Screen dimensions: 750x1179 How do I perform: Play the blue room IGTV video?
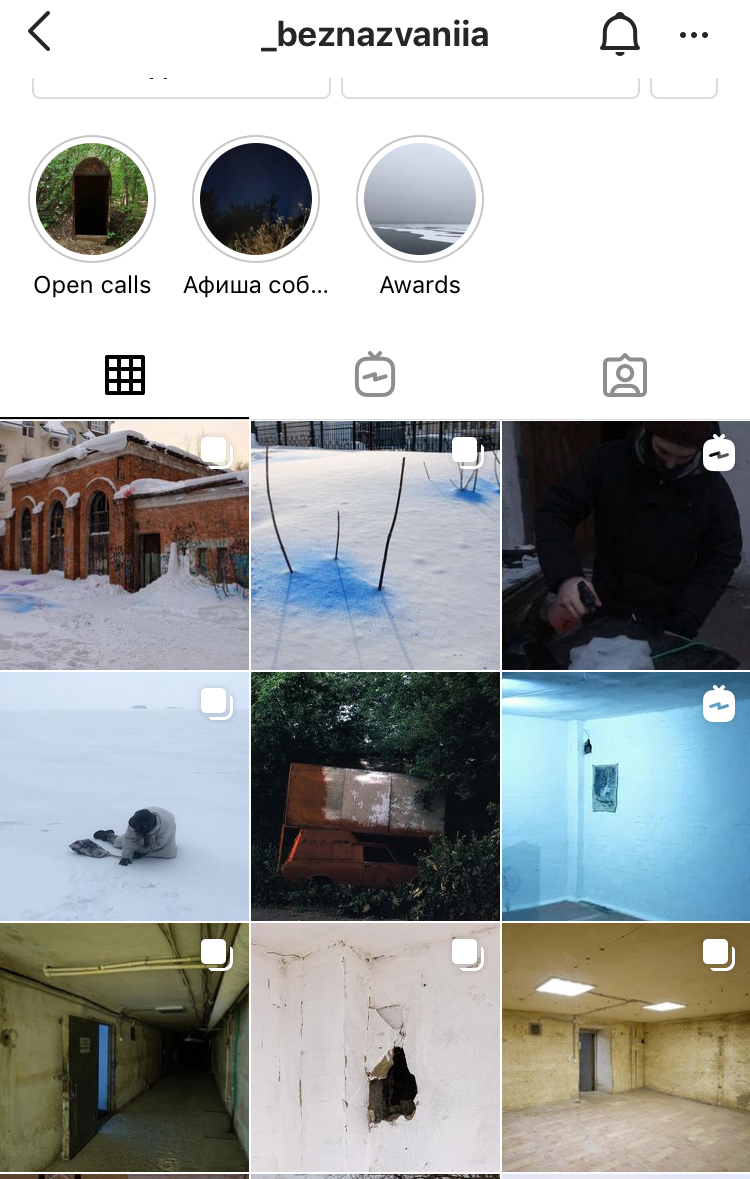click(x=626, y=796)
